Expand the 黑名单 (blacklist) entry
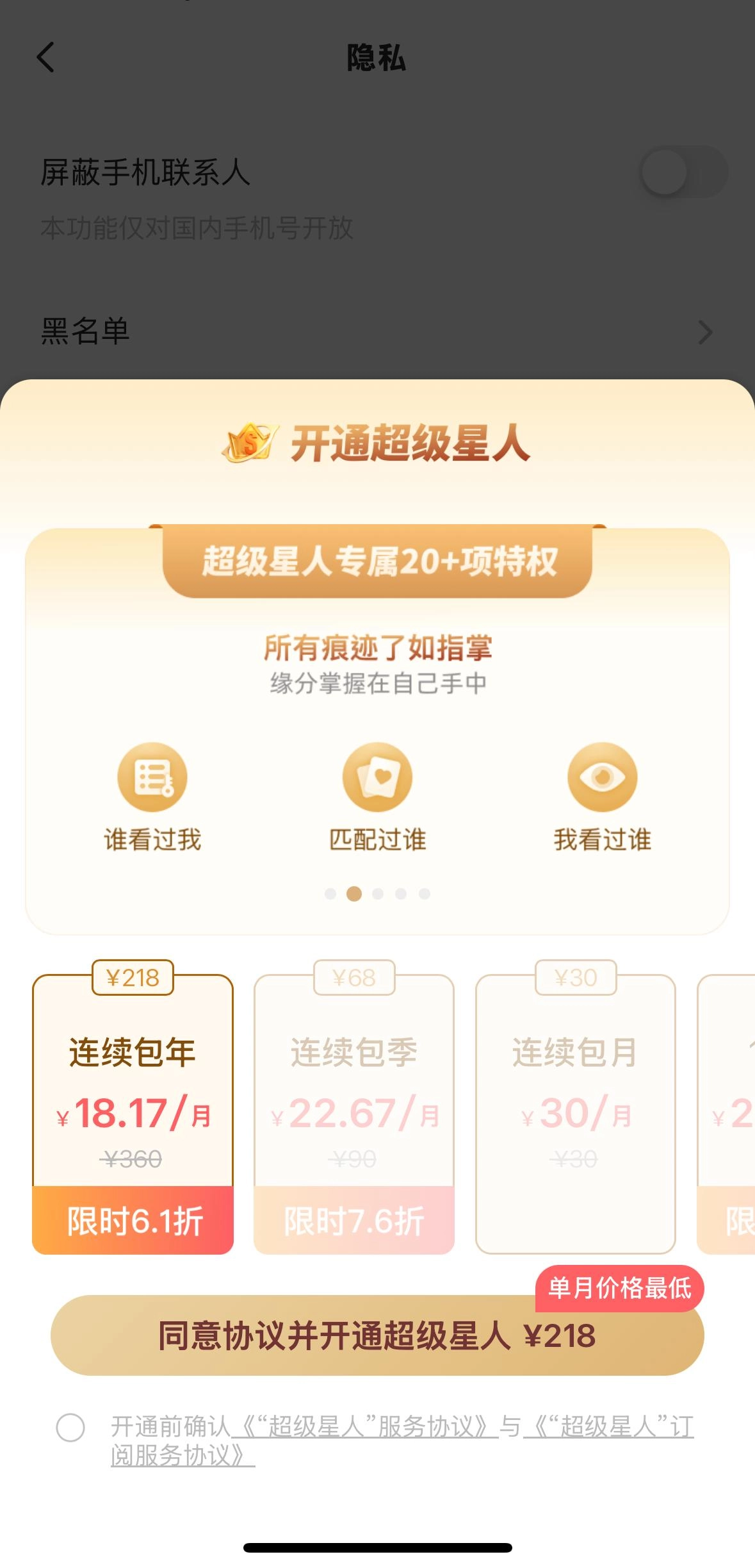Image resolution: width=755 pixels, height=1568 pixels. click(x=377, y=333)
